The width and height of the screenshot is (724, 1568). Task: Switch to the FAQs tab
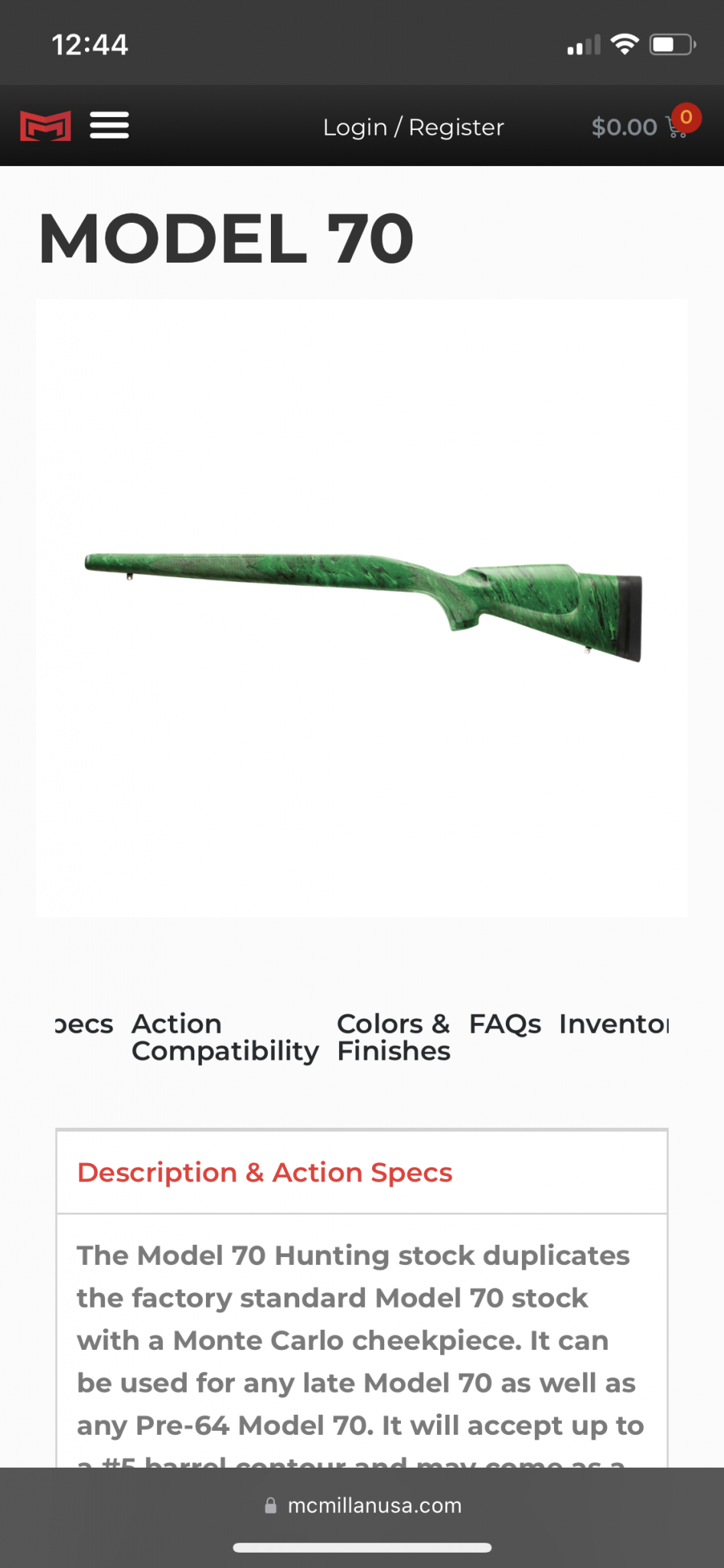coord(504,1024)
